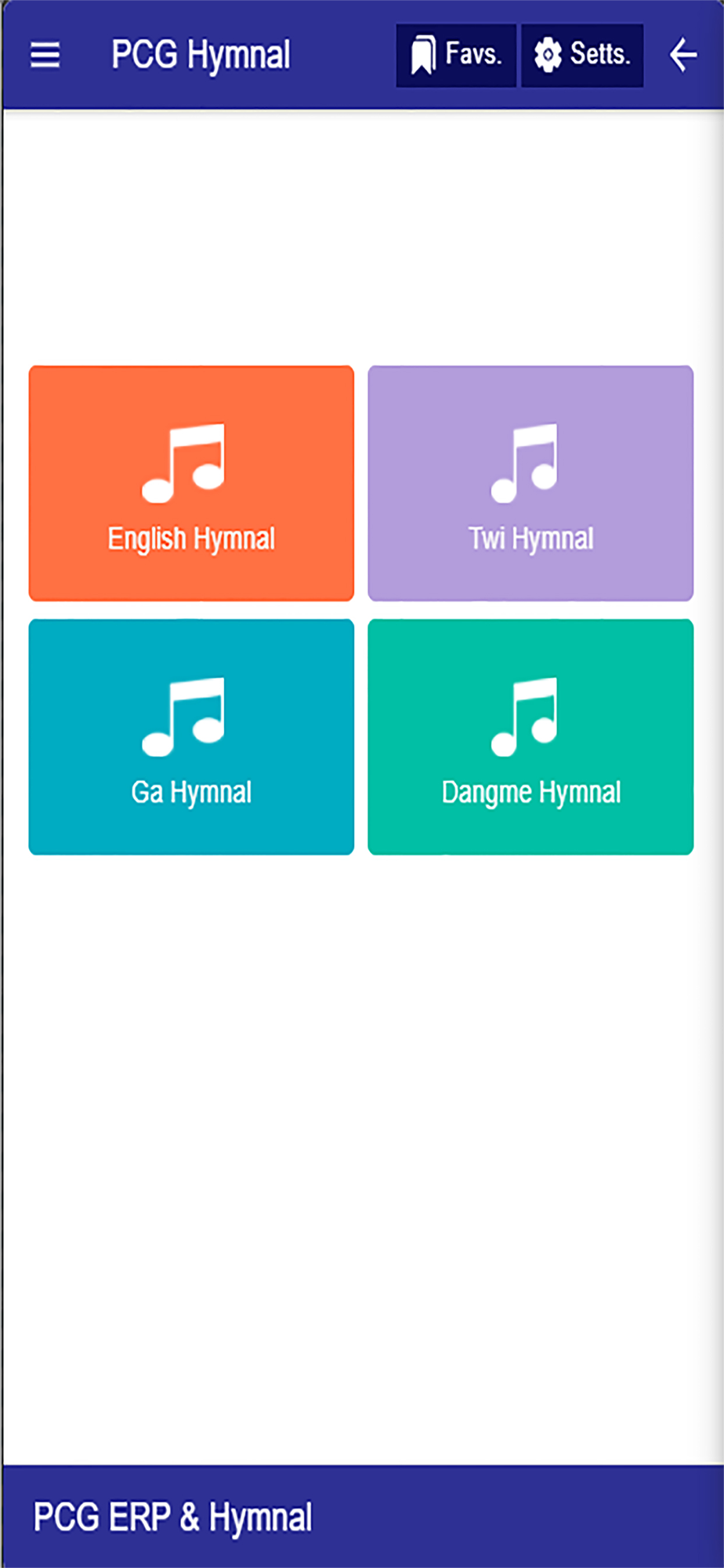Open the Favs. bookmarks list

[456, 55]
